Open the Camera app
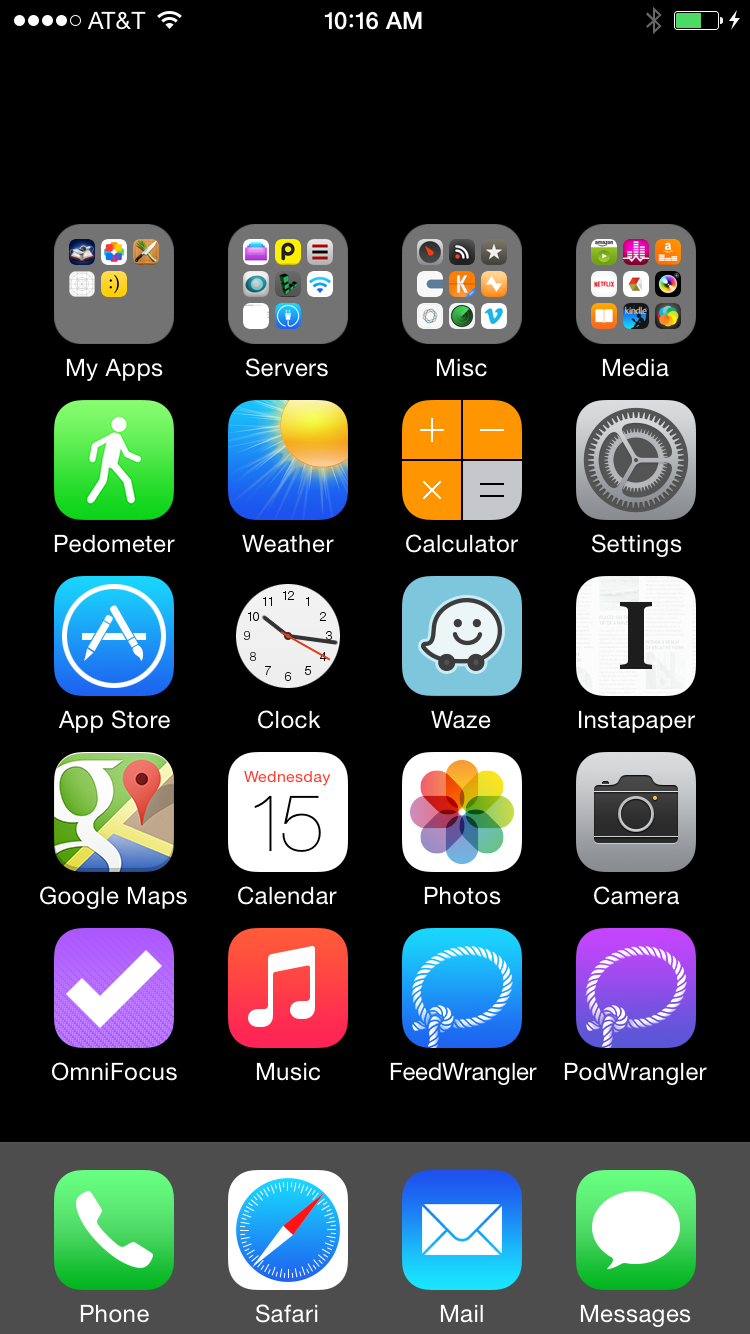This screenshot has height=1334, width=750. click(x=635, y=812)
